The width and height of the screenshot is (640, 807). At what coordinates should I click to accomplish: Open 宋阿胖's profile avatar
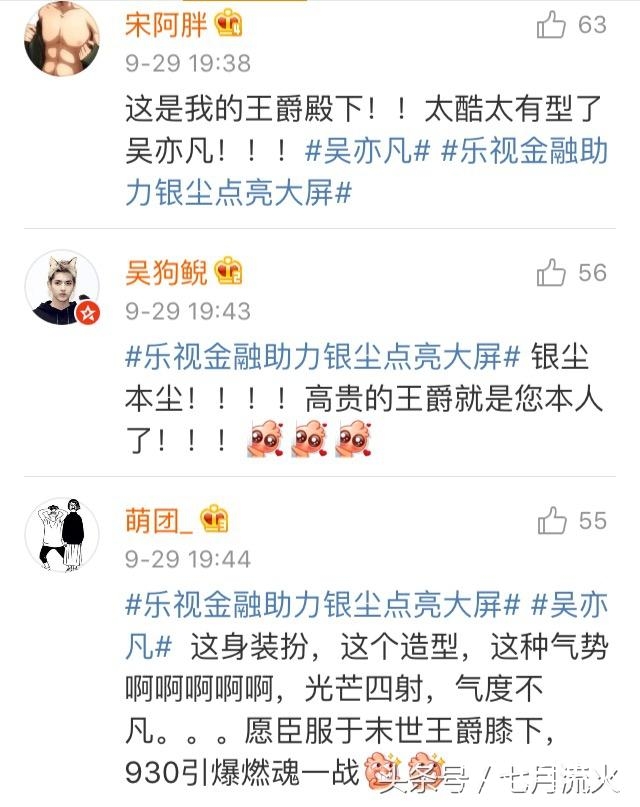61,38
